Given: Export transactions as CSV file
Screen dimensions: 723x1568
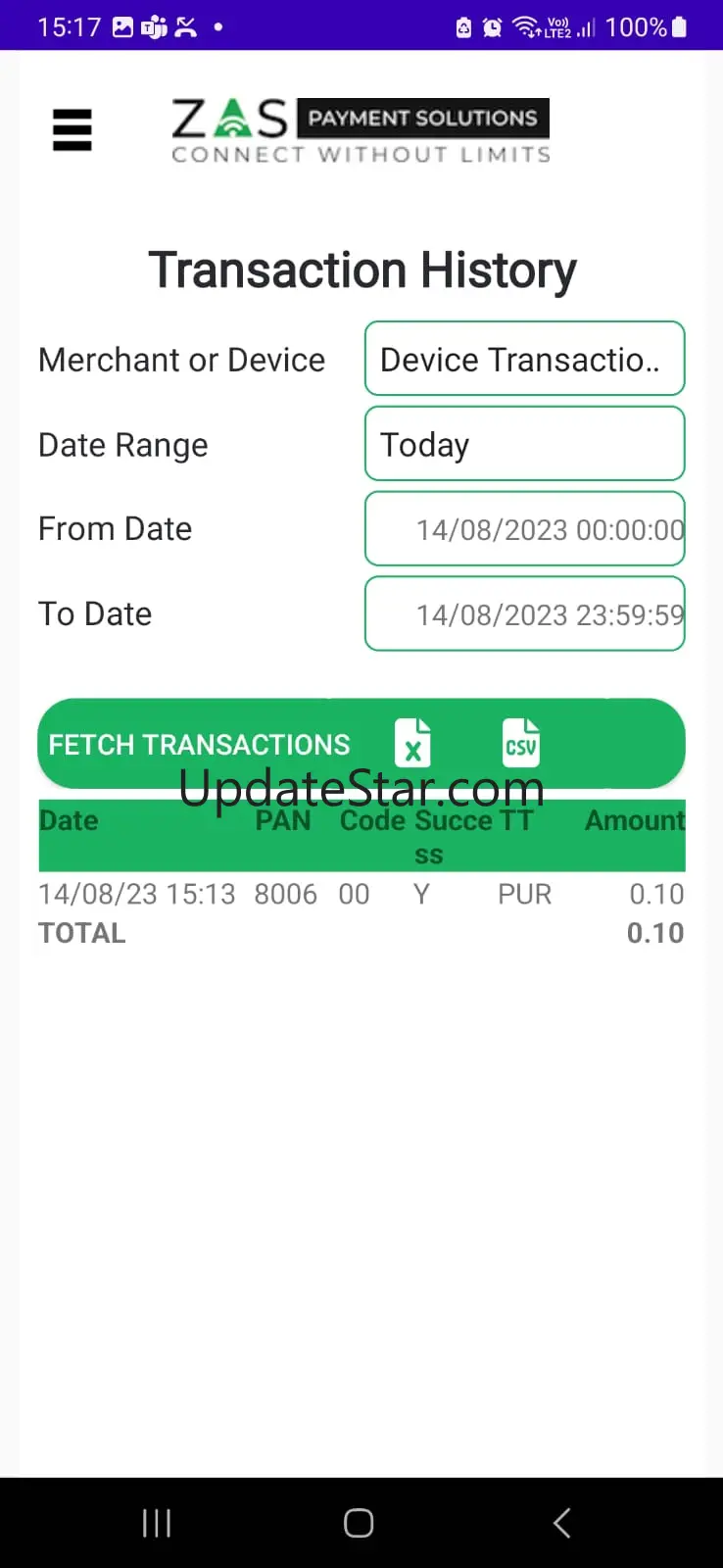Looking at the screenshot, I should [520, 743].
